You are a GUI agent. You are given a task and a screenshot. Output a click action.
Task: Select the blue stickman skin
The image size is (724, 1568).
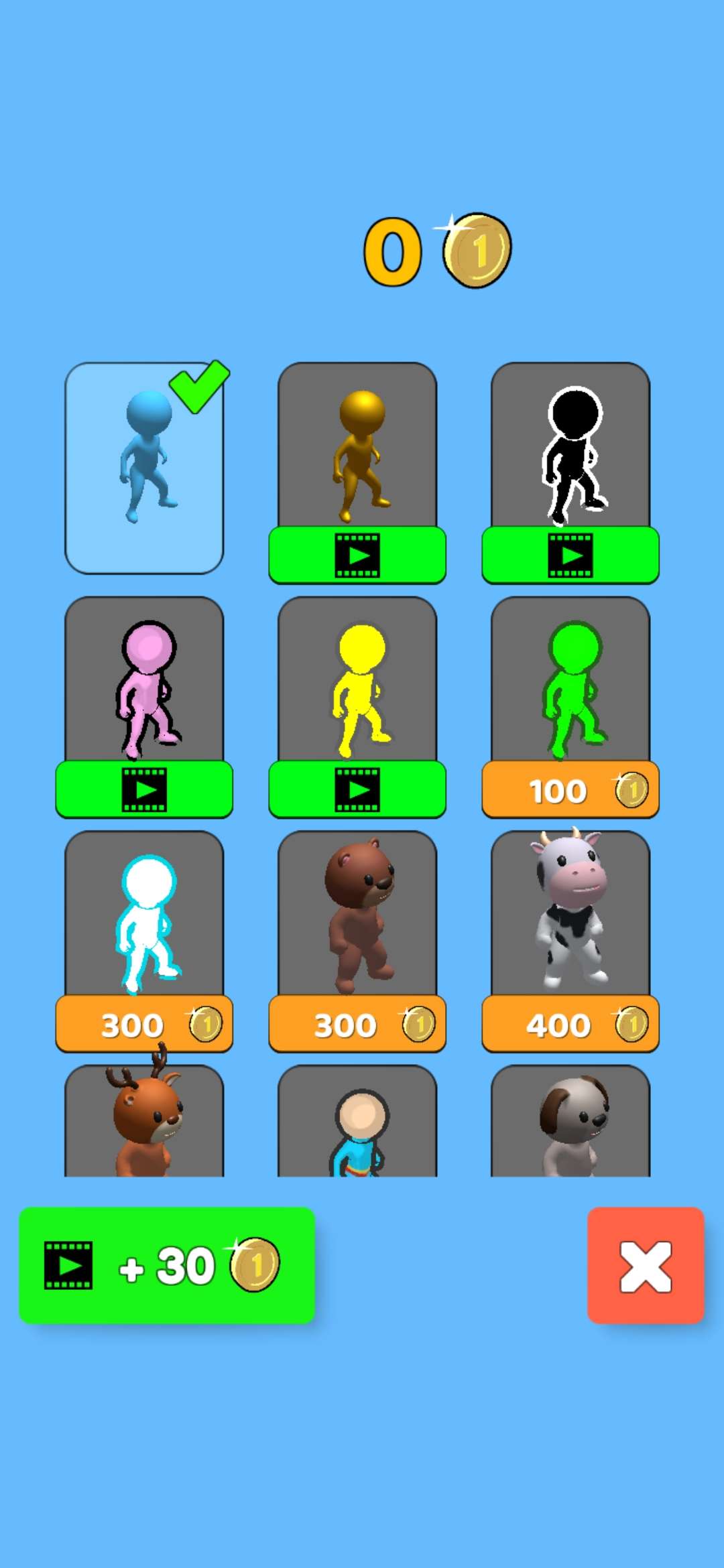(144, 468)
